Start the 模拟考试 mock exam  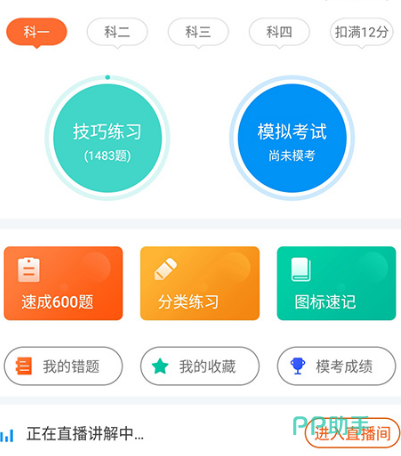click(292, 138)
